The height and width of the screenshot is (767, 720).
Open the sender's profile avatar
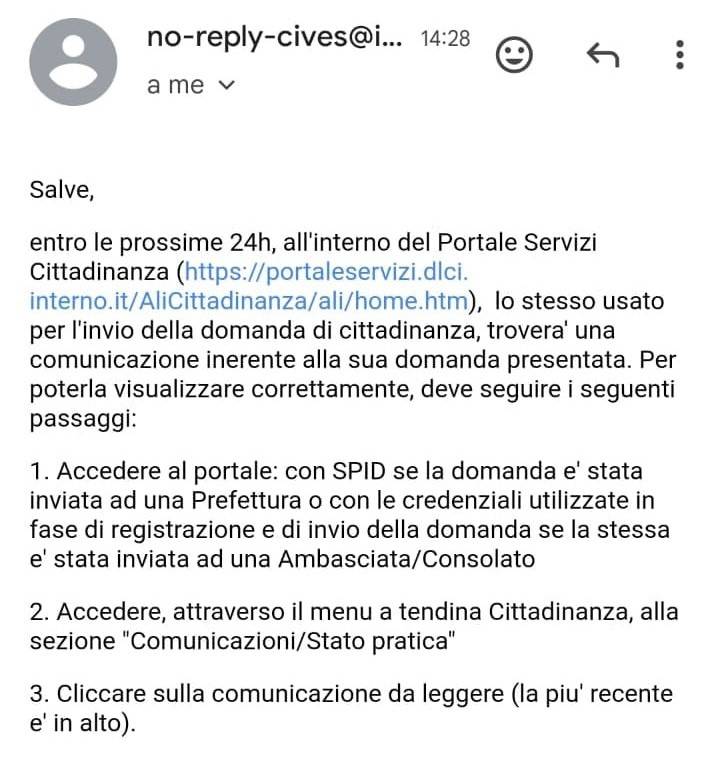click(x=72, y=60)
